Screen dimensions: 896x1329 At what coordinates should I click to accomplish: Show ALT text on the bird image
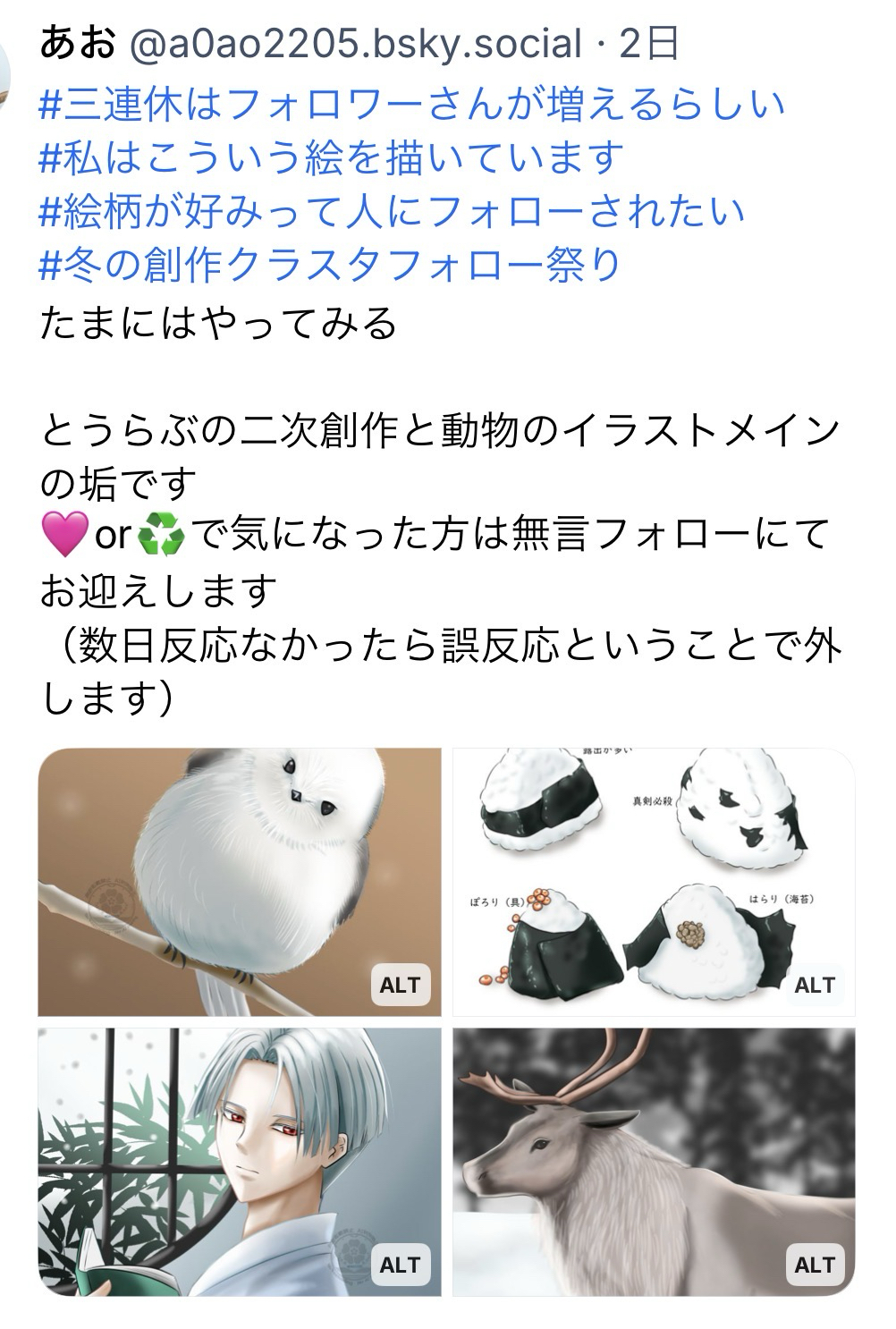click(400, 985)
